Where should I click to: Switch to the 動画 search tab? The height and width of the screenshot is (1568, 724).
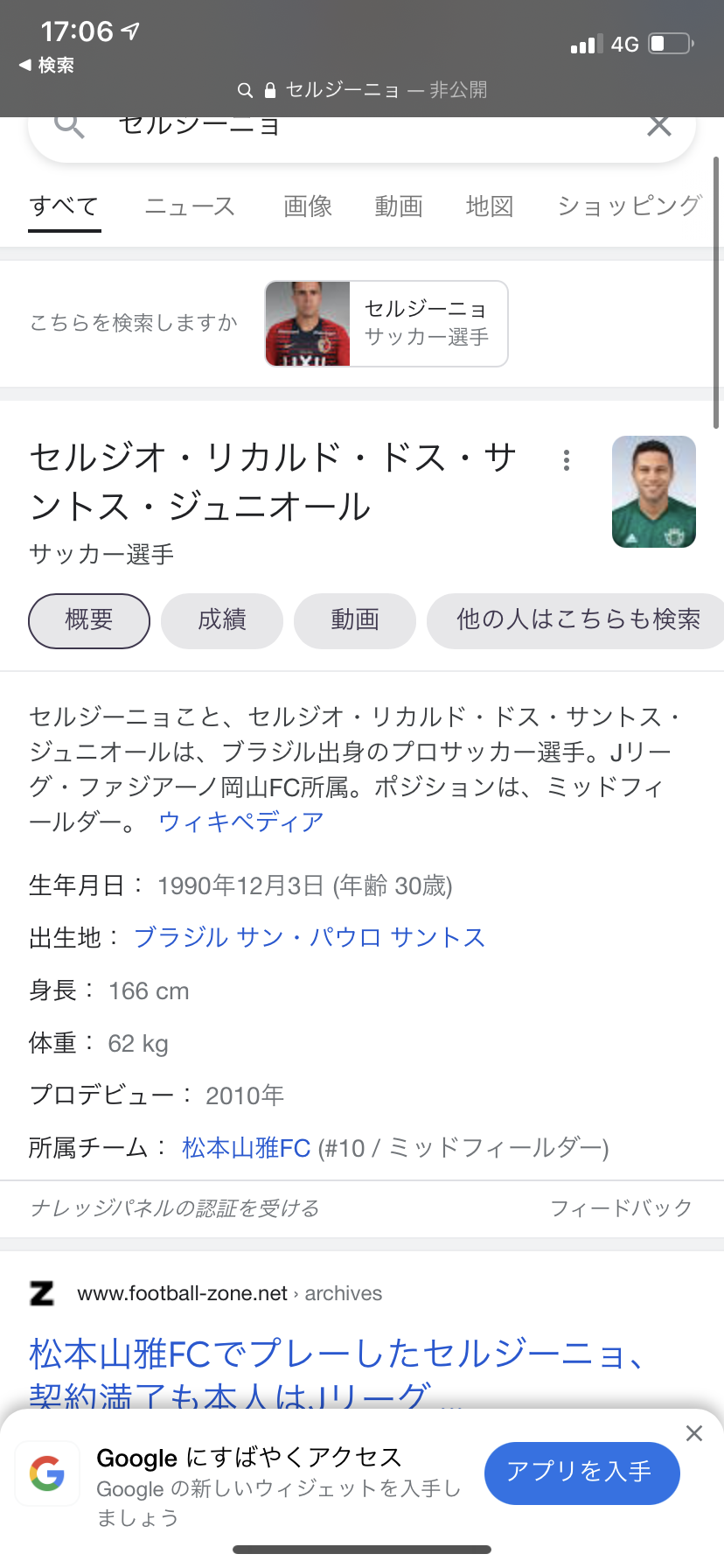[399, 206]
